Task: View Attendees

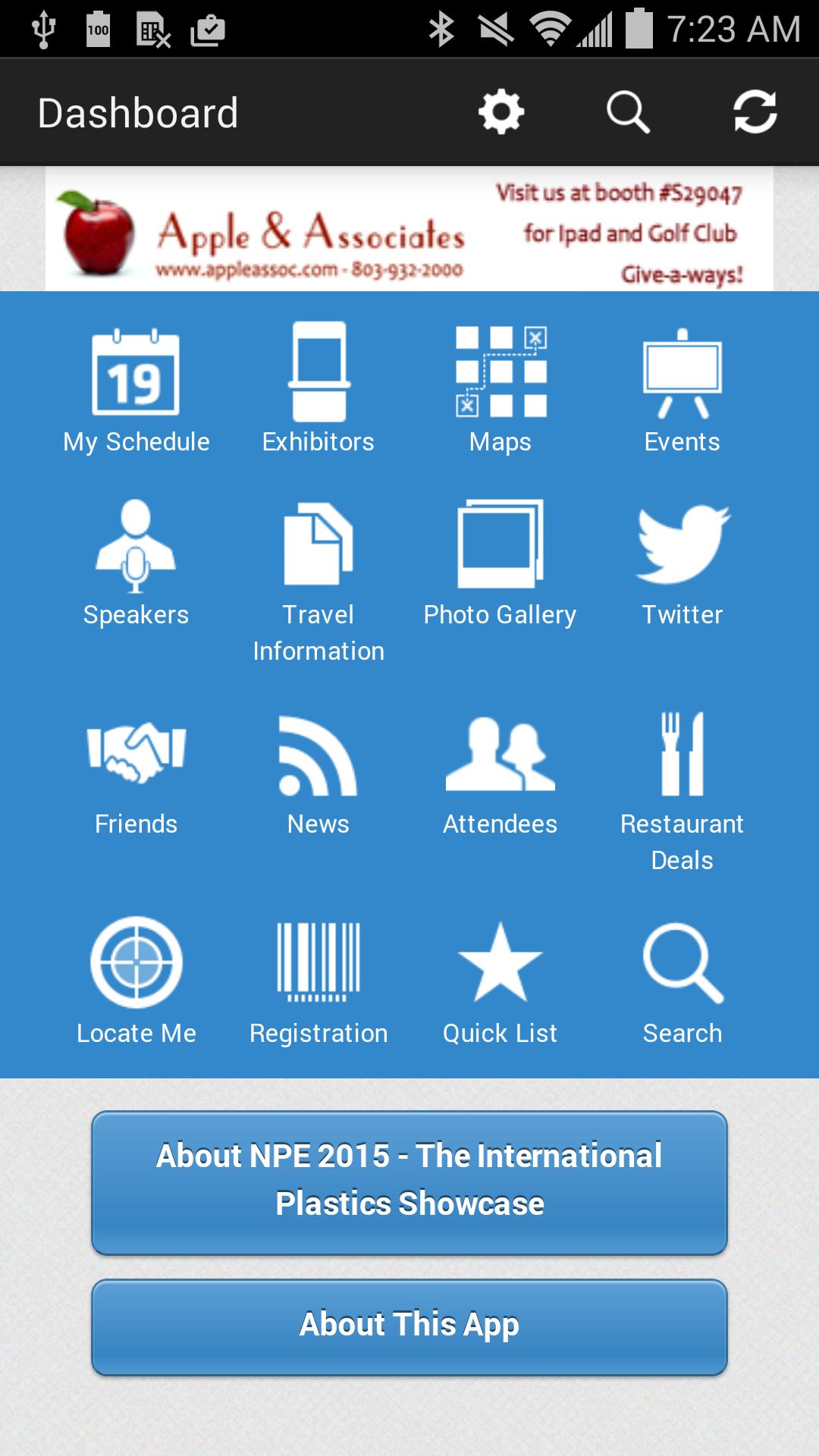Action: pos(500,773)
